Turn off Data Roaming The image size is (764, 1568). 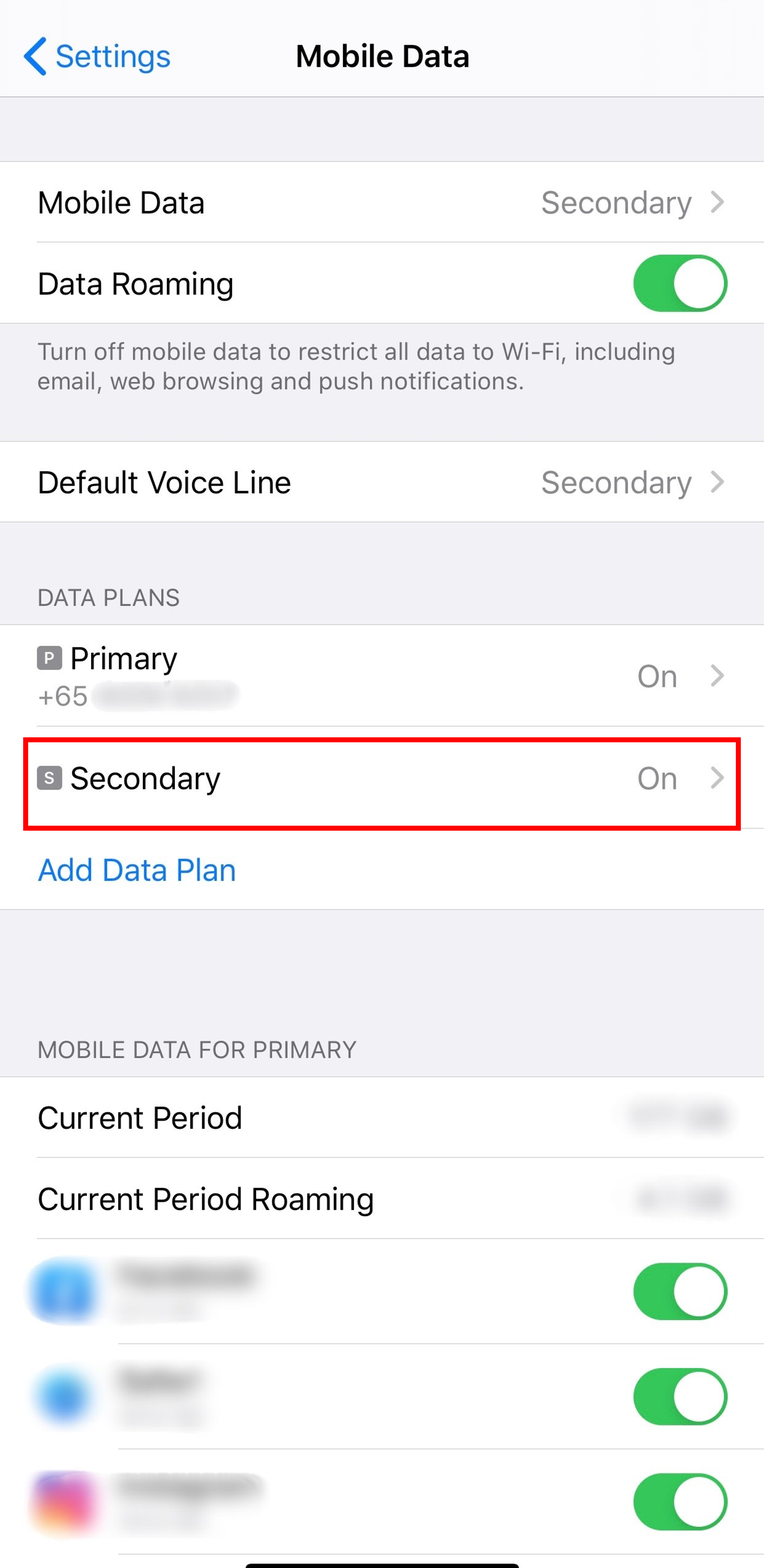coord(680,283)
